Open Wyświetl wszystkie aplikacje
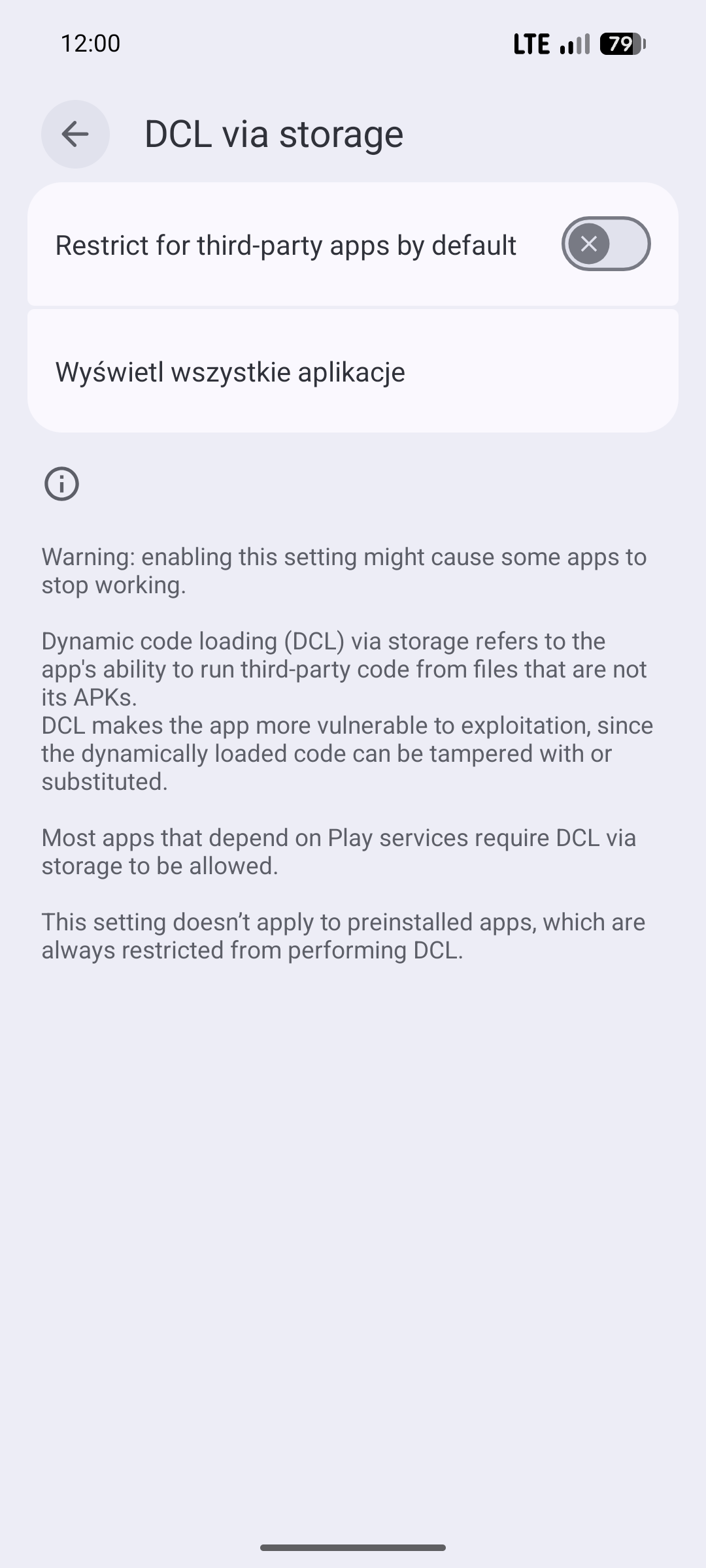706x1568 pixels. 353,372
